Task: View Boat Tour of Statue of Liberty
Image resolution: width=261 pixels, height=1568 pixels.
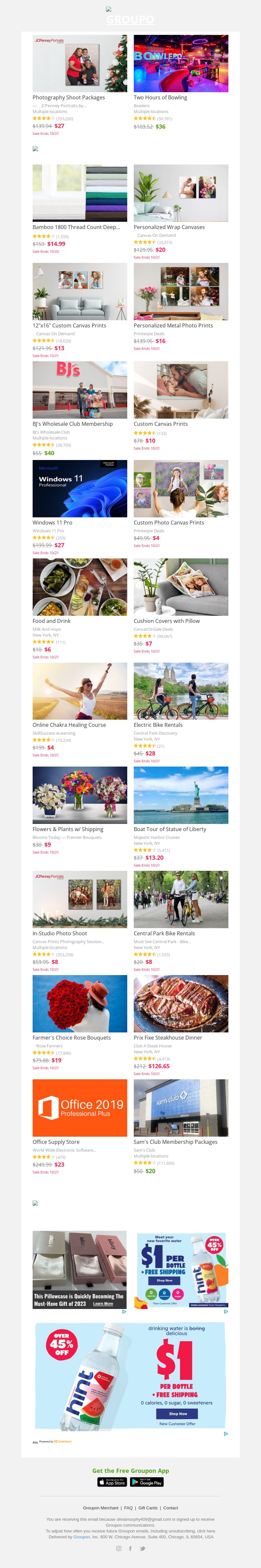Action: tap(180, 795)
